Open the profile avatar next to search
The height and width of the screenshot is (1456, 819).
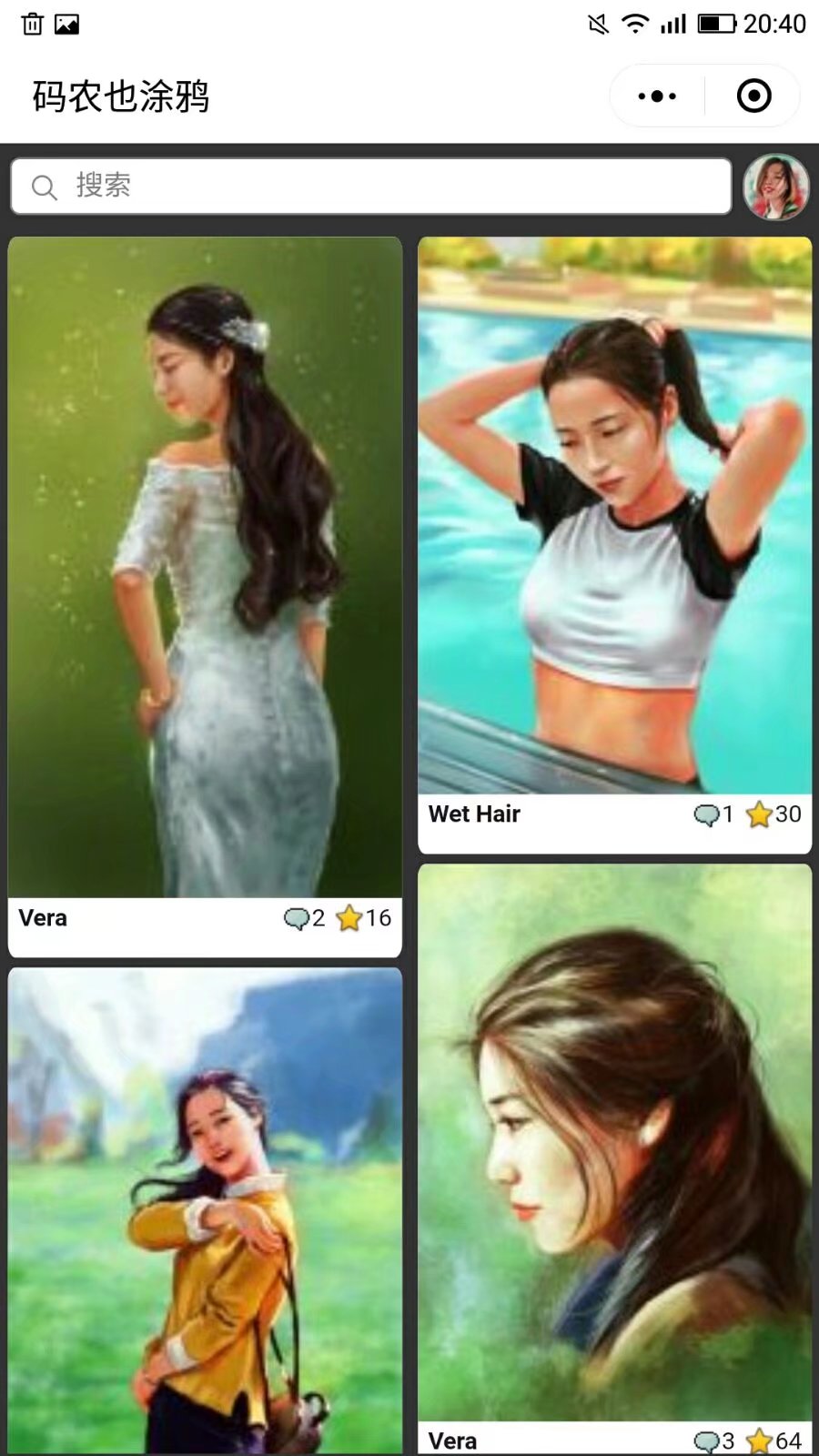click(x=776, y=187)
